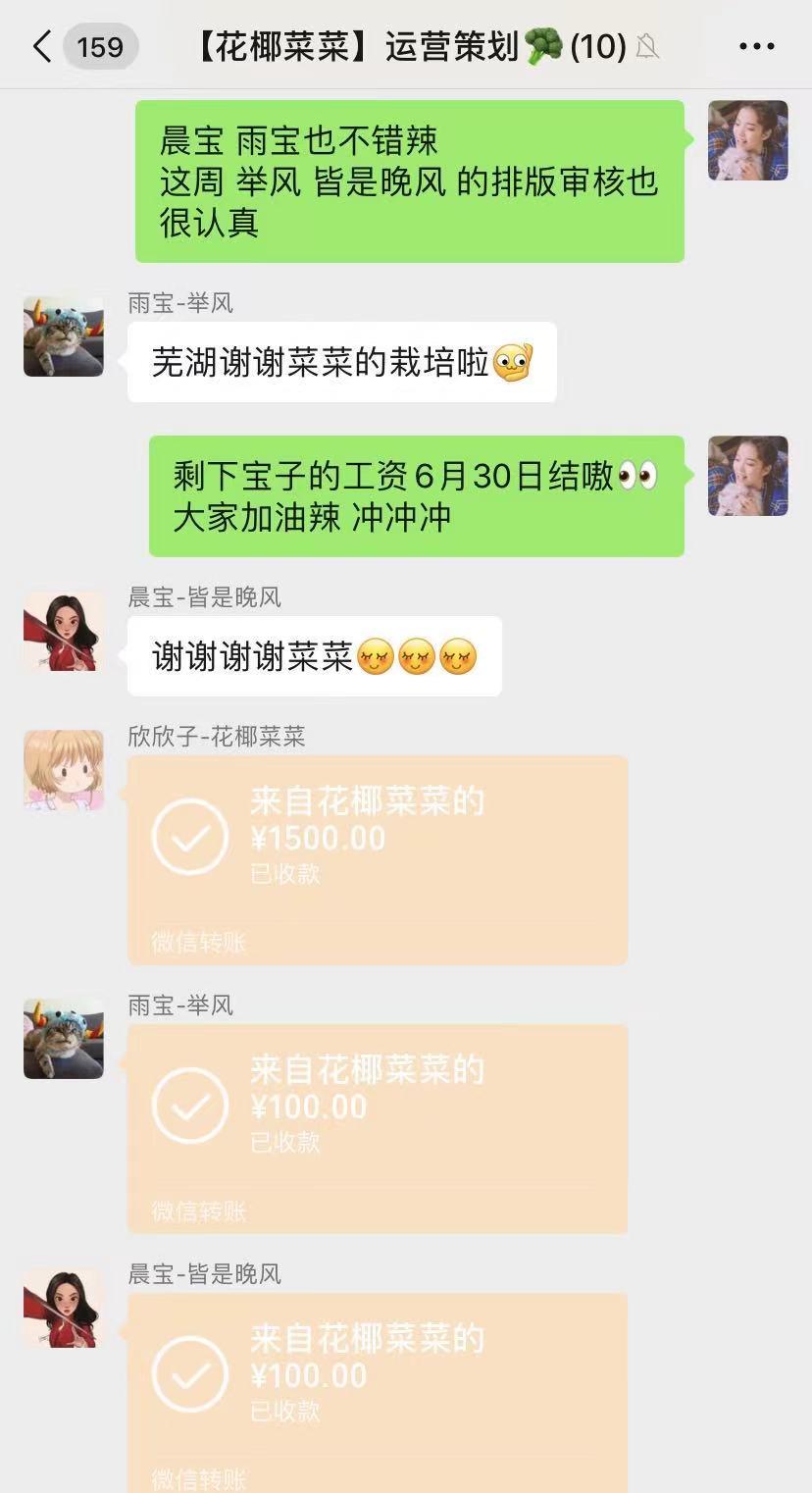Open 晨宝-皆是晚风's Mulan avatar
The image size is (812, 1493).
tap(63, 633)
